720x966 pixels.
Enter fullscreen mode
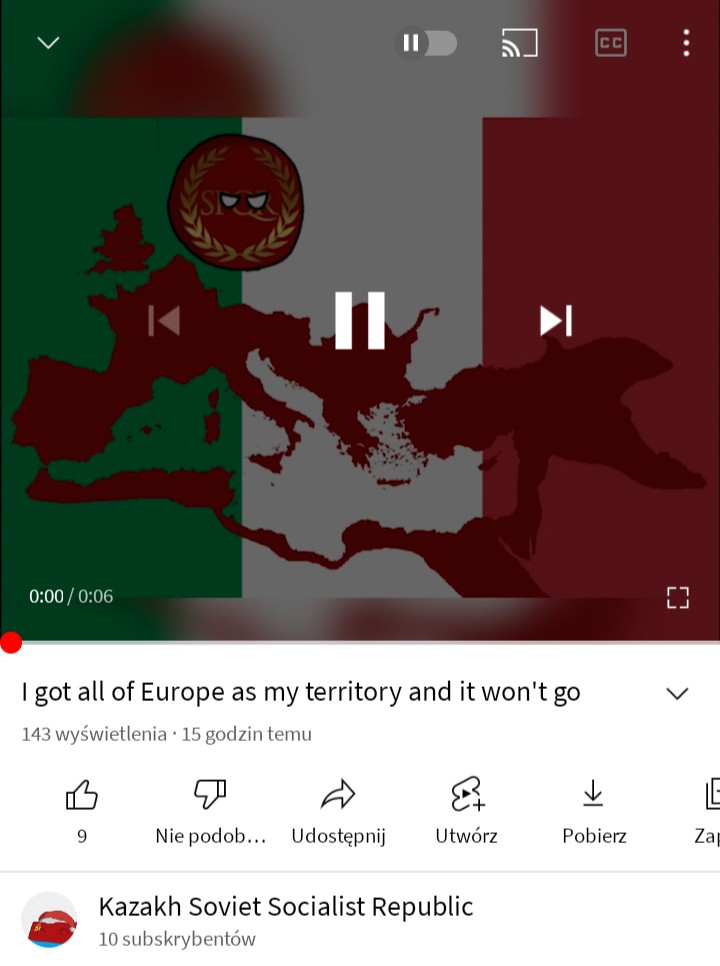tap(678, 597)
